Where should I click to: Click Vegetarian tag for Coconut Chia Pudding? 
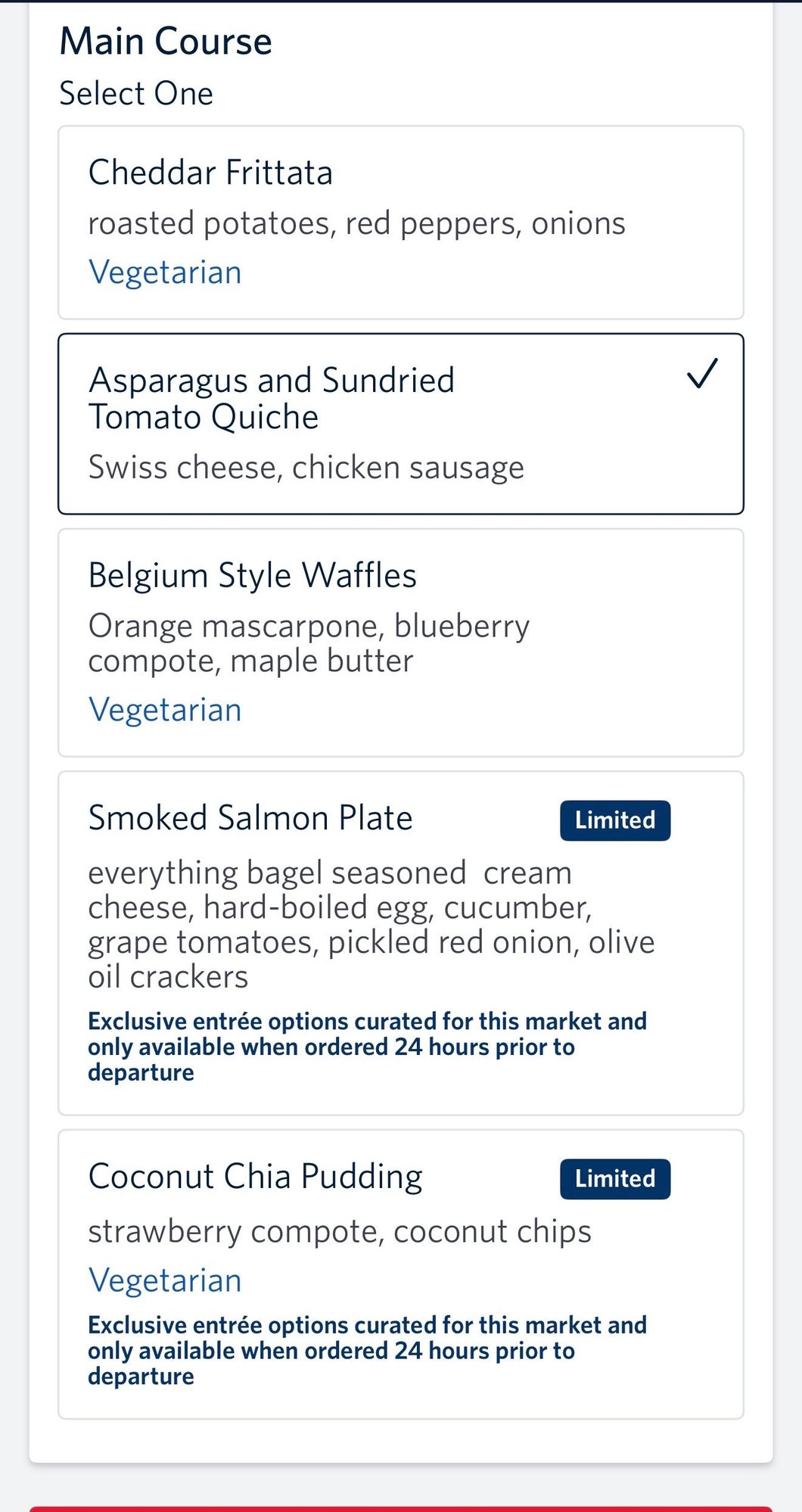[164, 1280]
